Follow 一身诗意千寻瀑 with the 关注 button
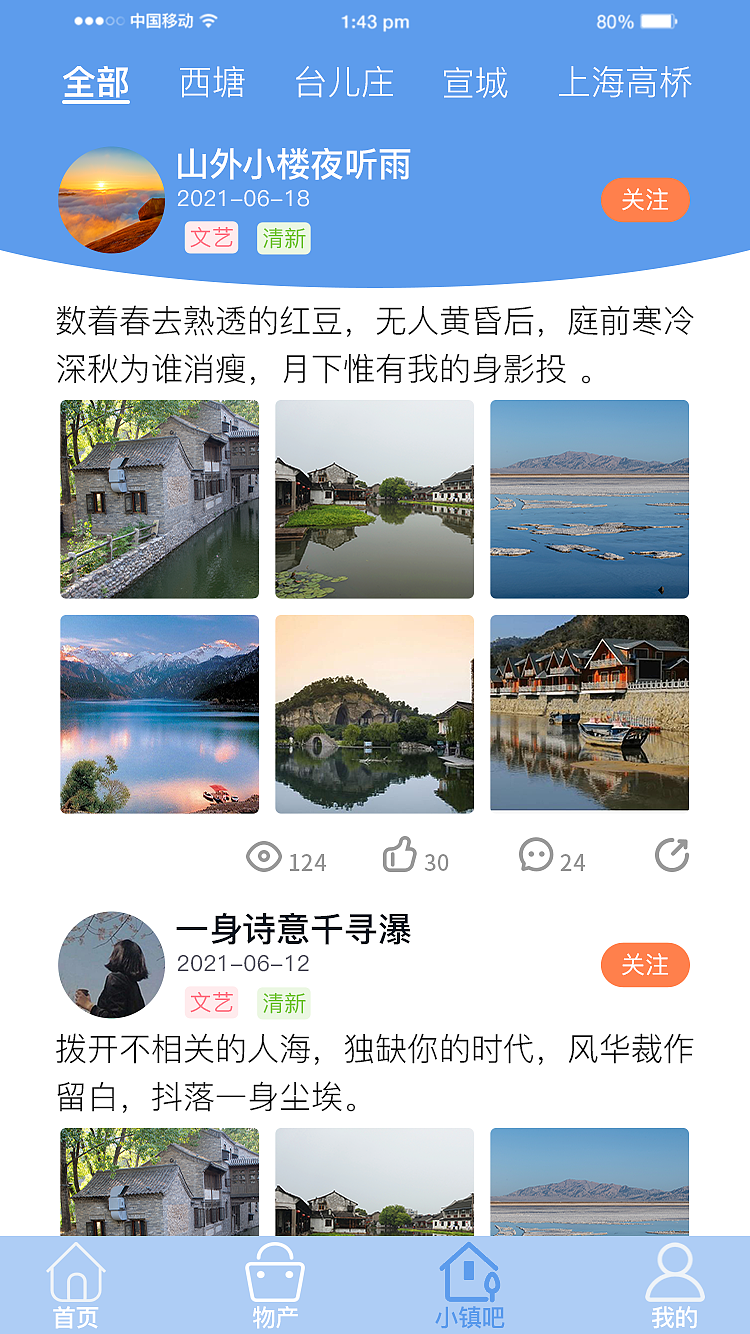750x1334 pixels. (x=645, y=965)
